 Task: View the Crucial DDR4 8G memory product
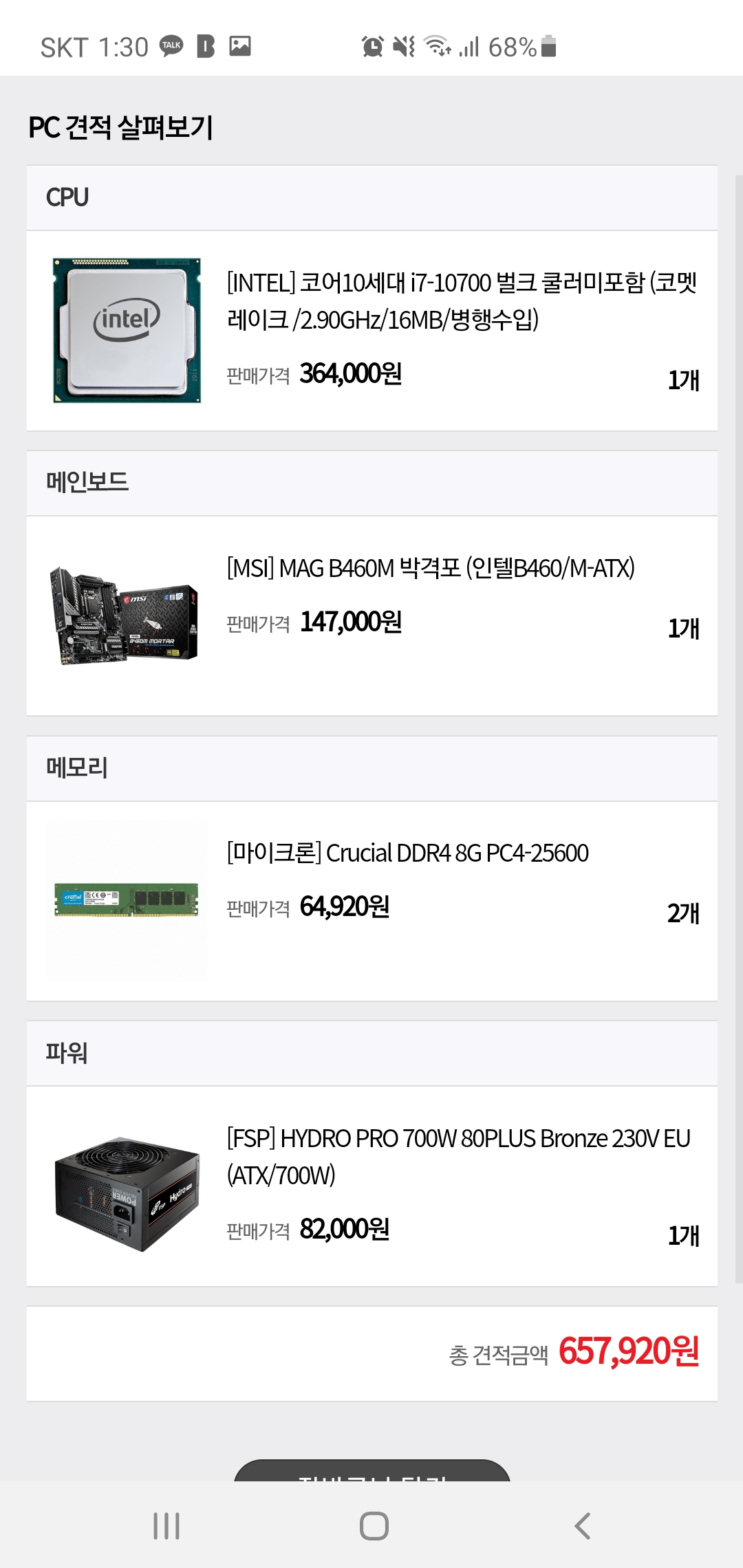[407, 853]
